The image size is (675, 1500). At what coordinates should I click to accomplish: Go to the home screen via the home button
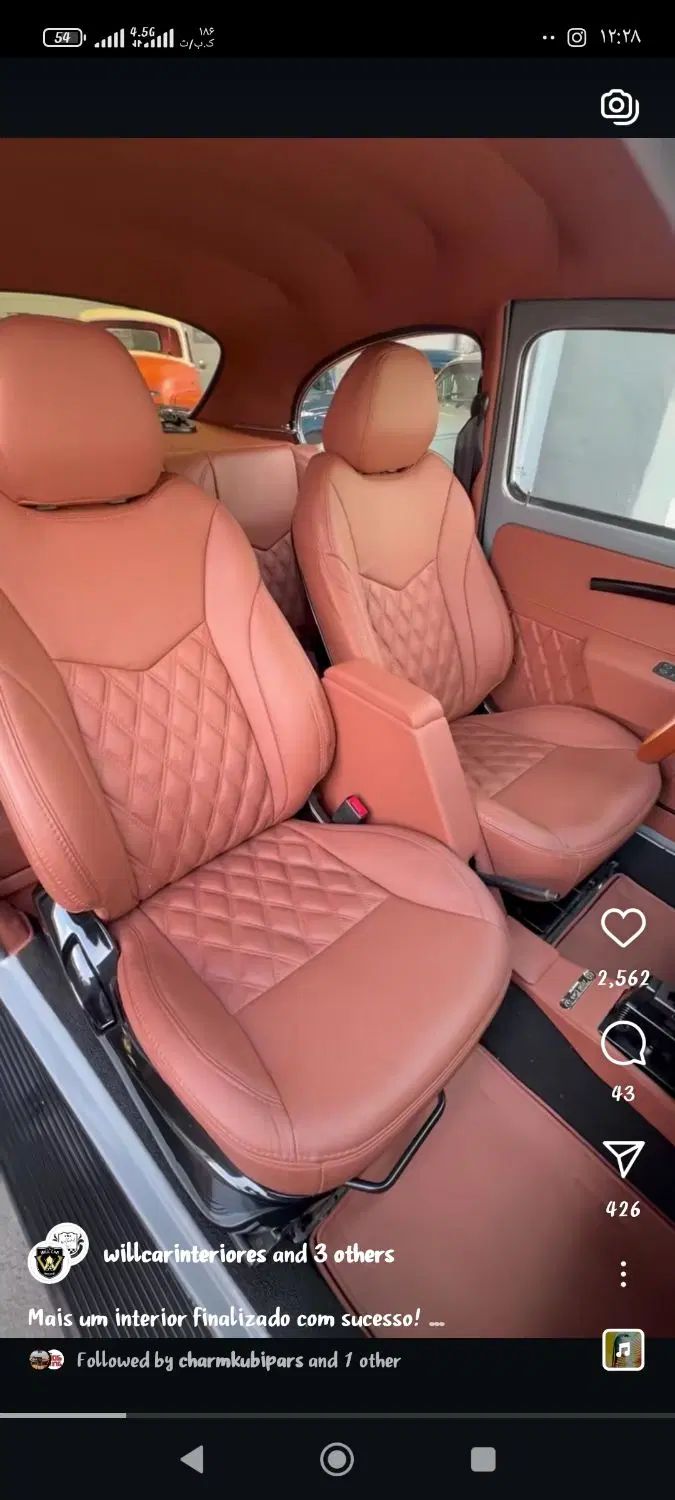click(337, 1459)
